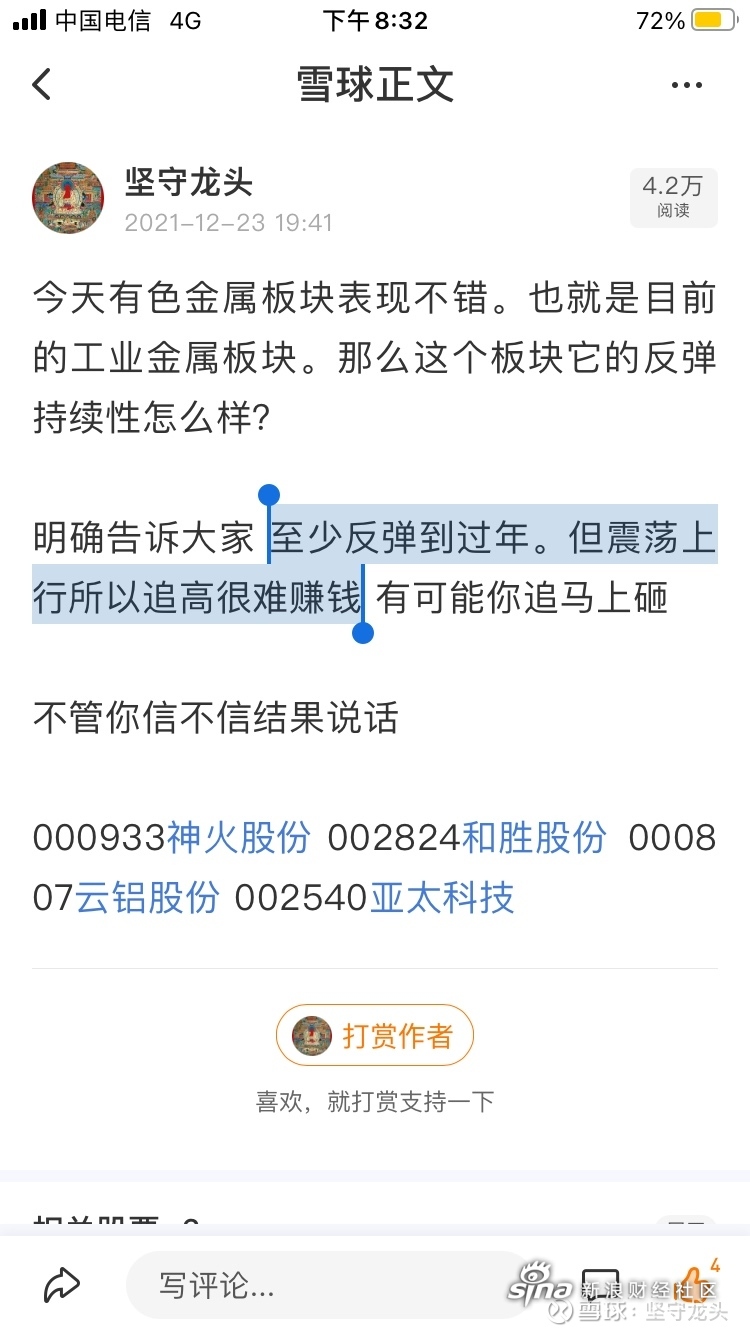Open the 和胜股份 stock link
This screenshot has width=750, height=1334.
(534, 837)
